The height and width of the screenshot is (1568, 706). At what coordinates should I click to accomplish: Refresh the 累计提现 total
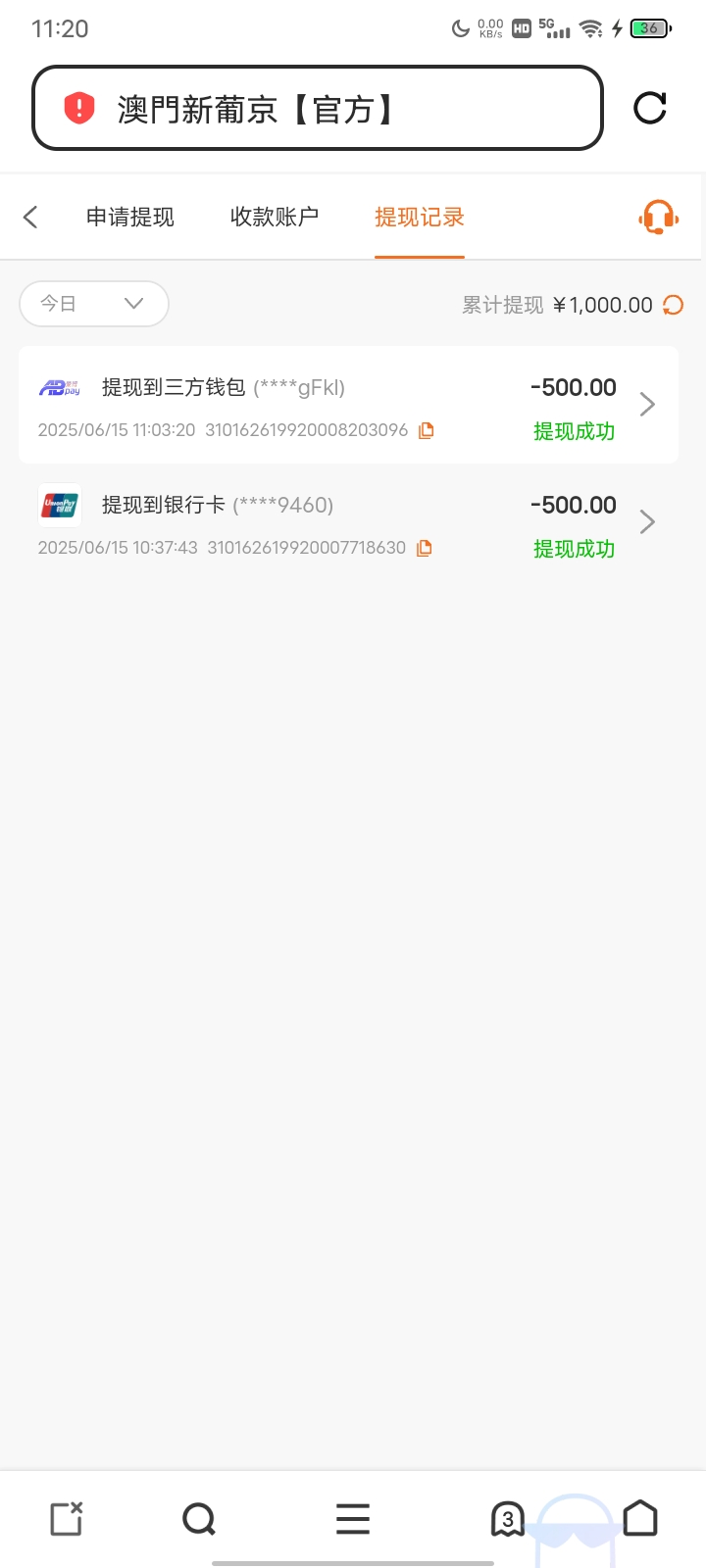pos(674,305)
